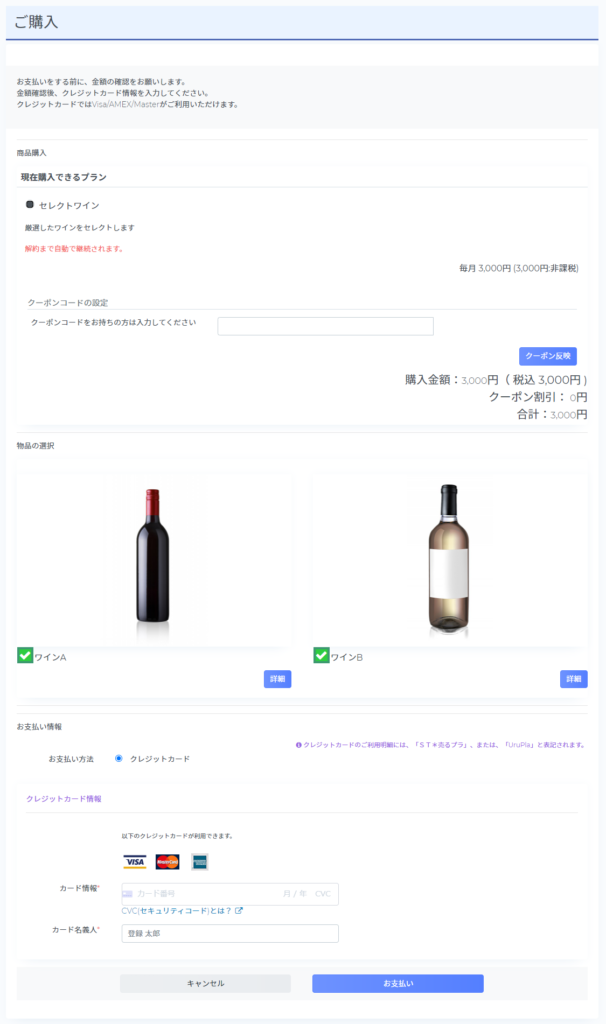The image size is (606, 1024).
Task: Open 詳細 for ワインA
Action: point(277,679)
